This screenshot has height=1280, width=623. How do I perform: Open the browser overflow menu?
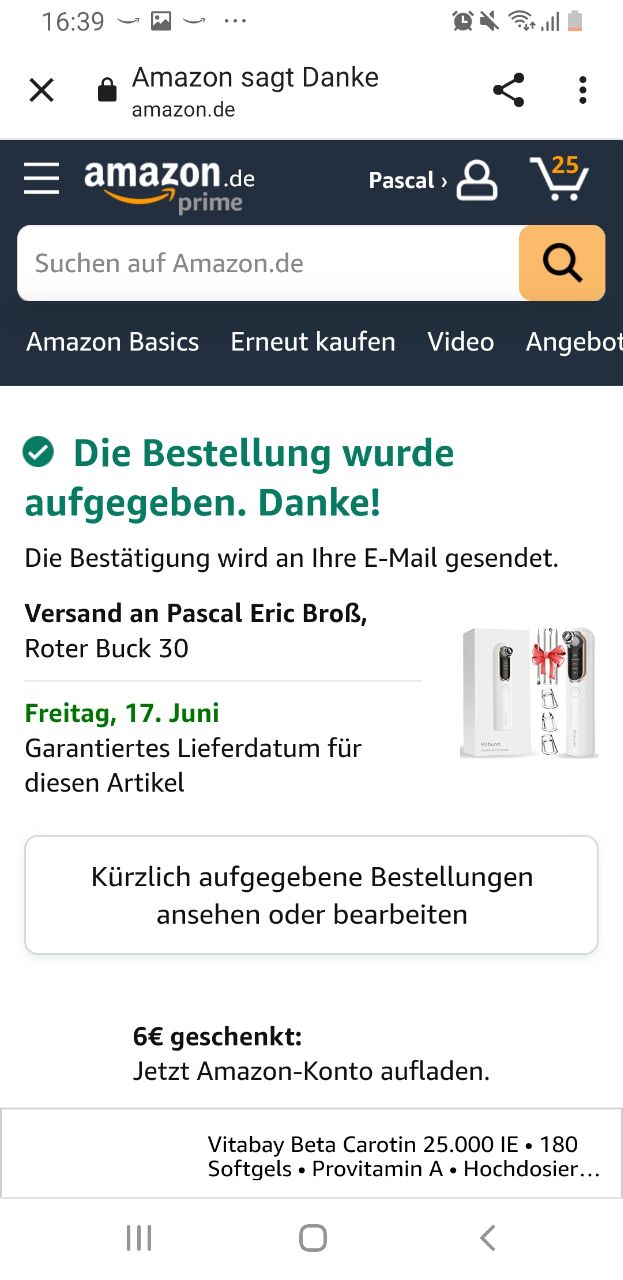(582, 91)
